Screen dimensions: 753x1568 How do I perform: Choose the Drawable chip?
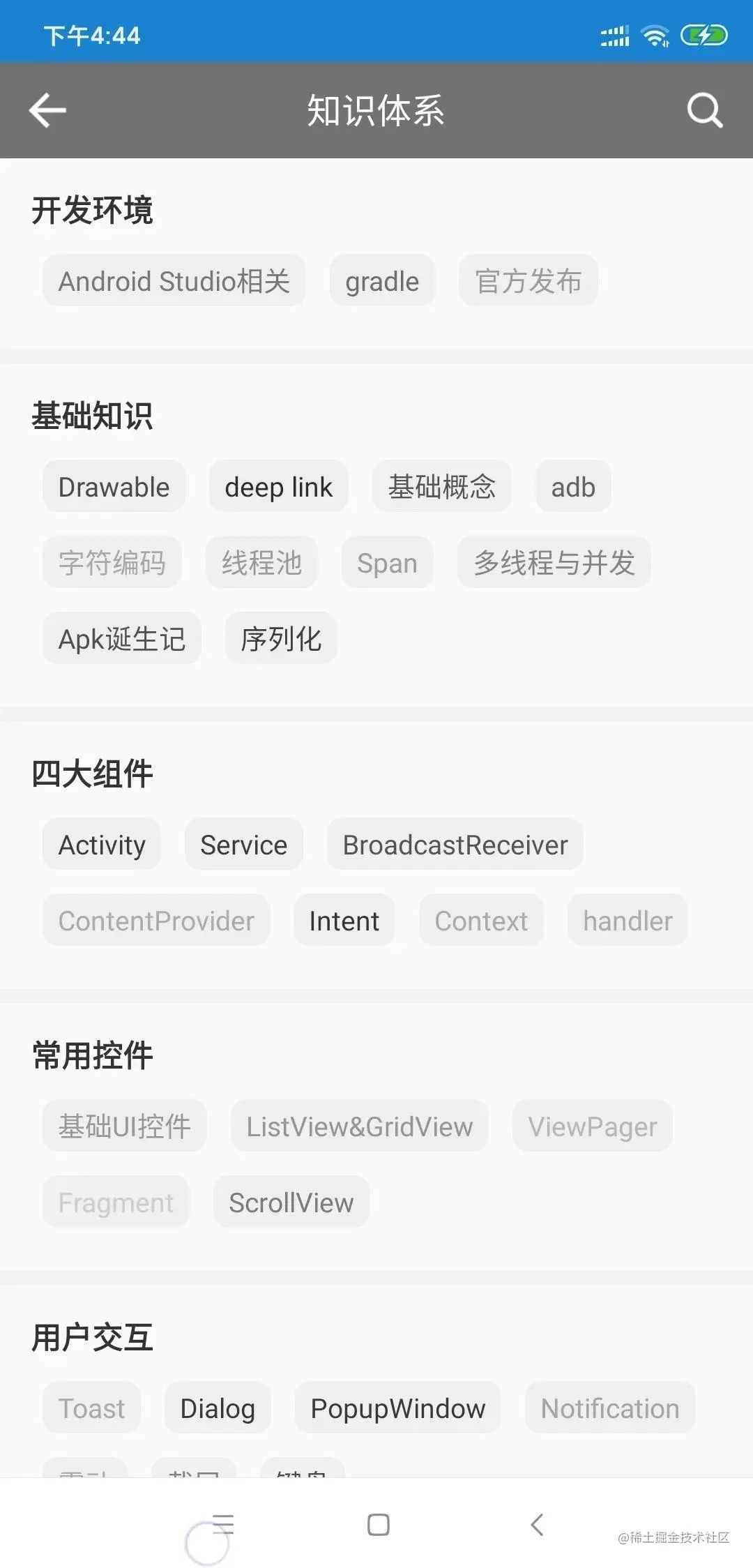(114, 487)
